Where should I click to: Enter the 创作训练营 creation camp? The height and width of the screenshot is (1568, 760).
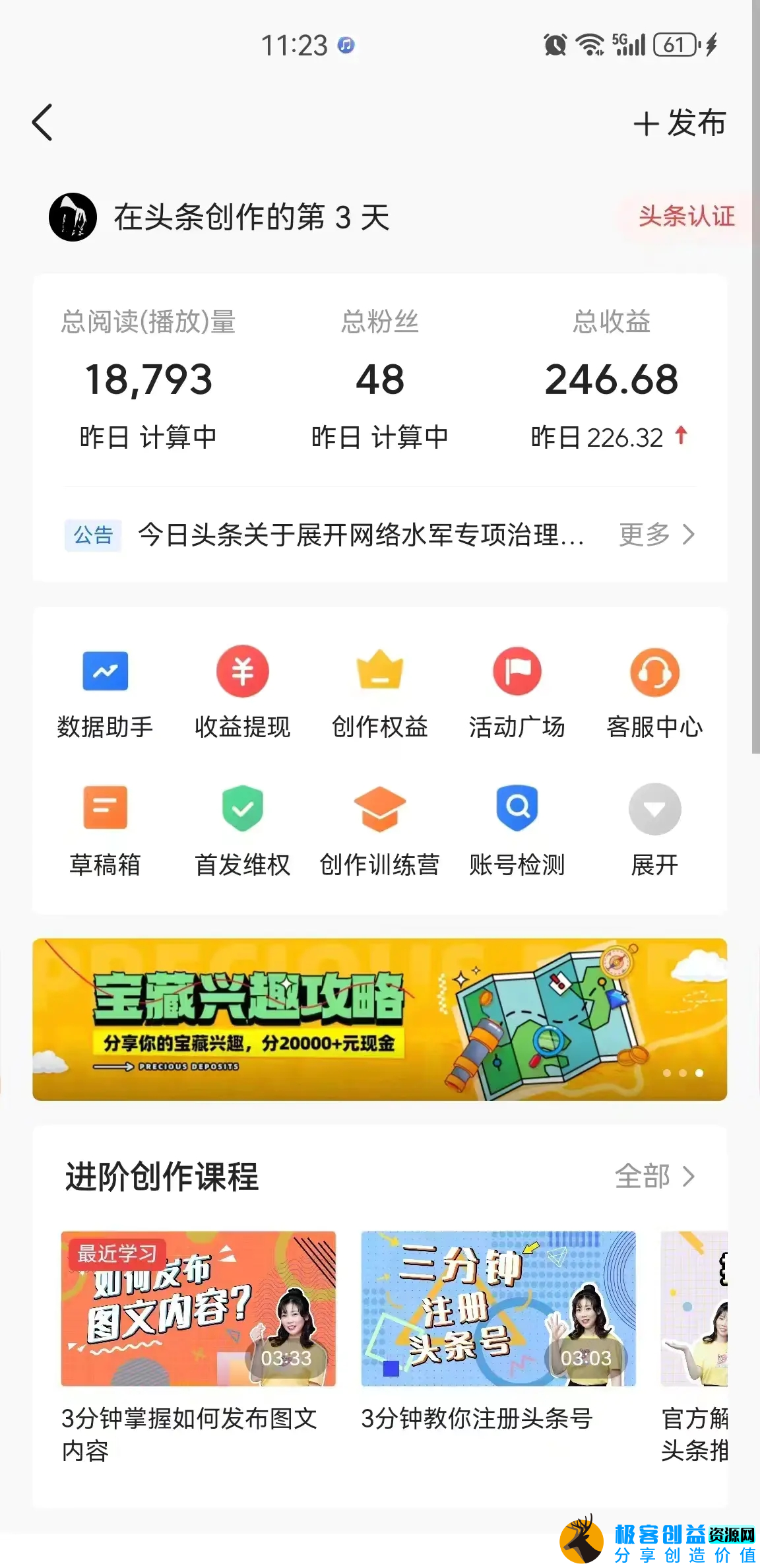coord(379,828)
